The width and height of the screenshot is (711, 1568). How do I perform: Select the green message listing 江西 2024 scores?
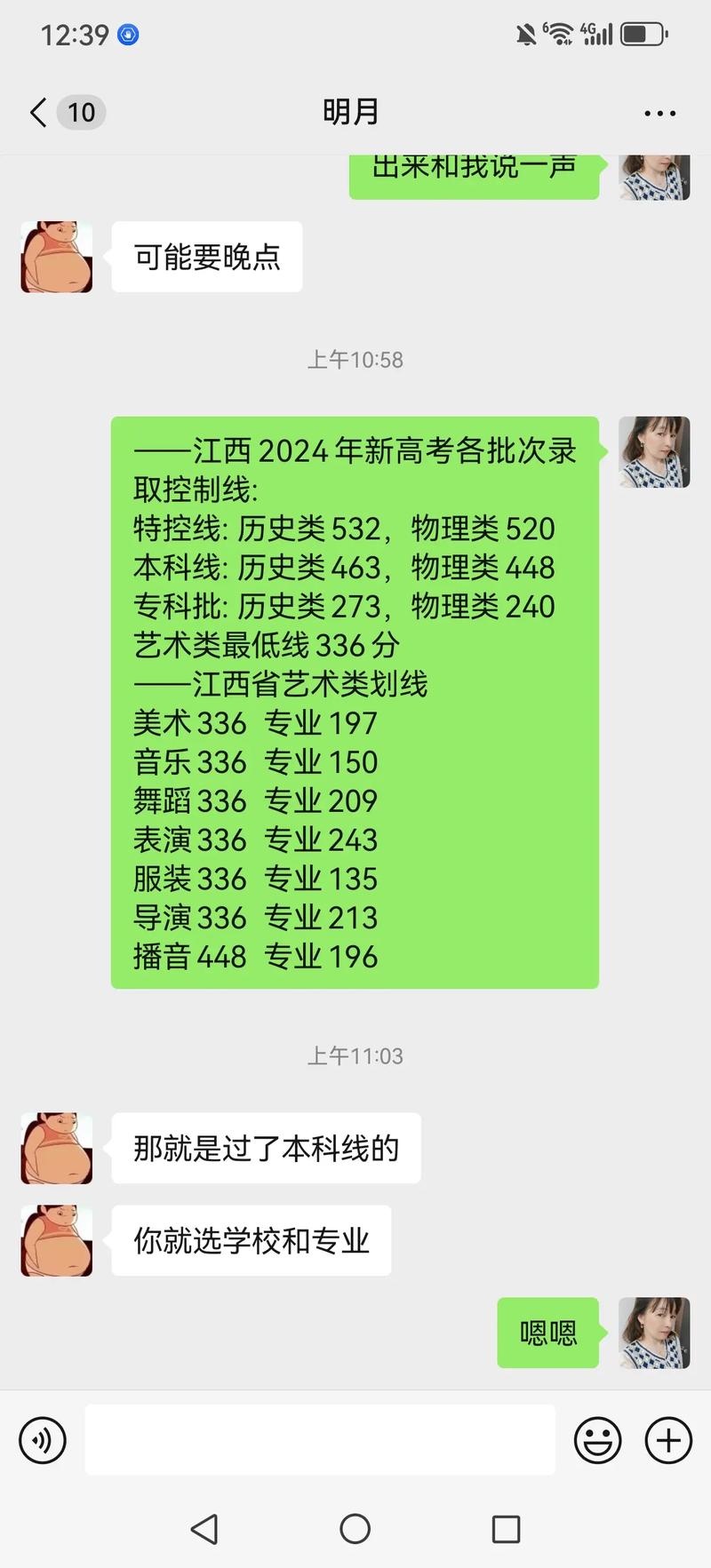coord(355,702)
